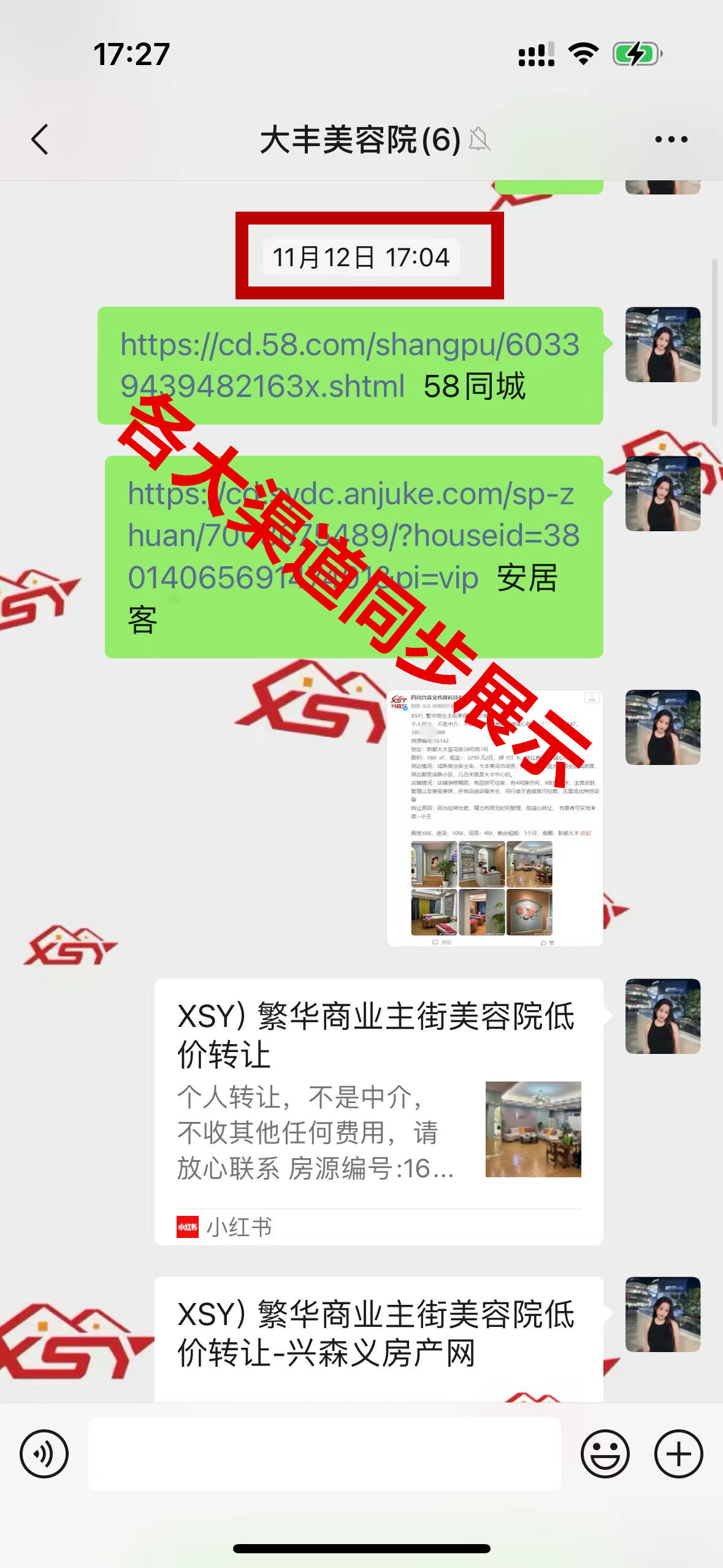Viewport: 723px width, 1568px height.
Task: Switch to voice message input
Action: 44,1454
